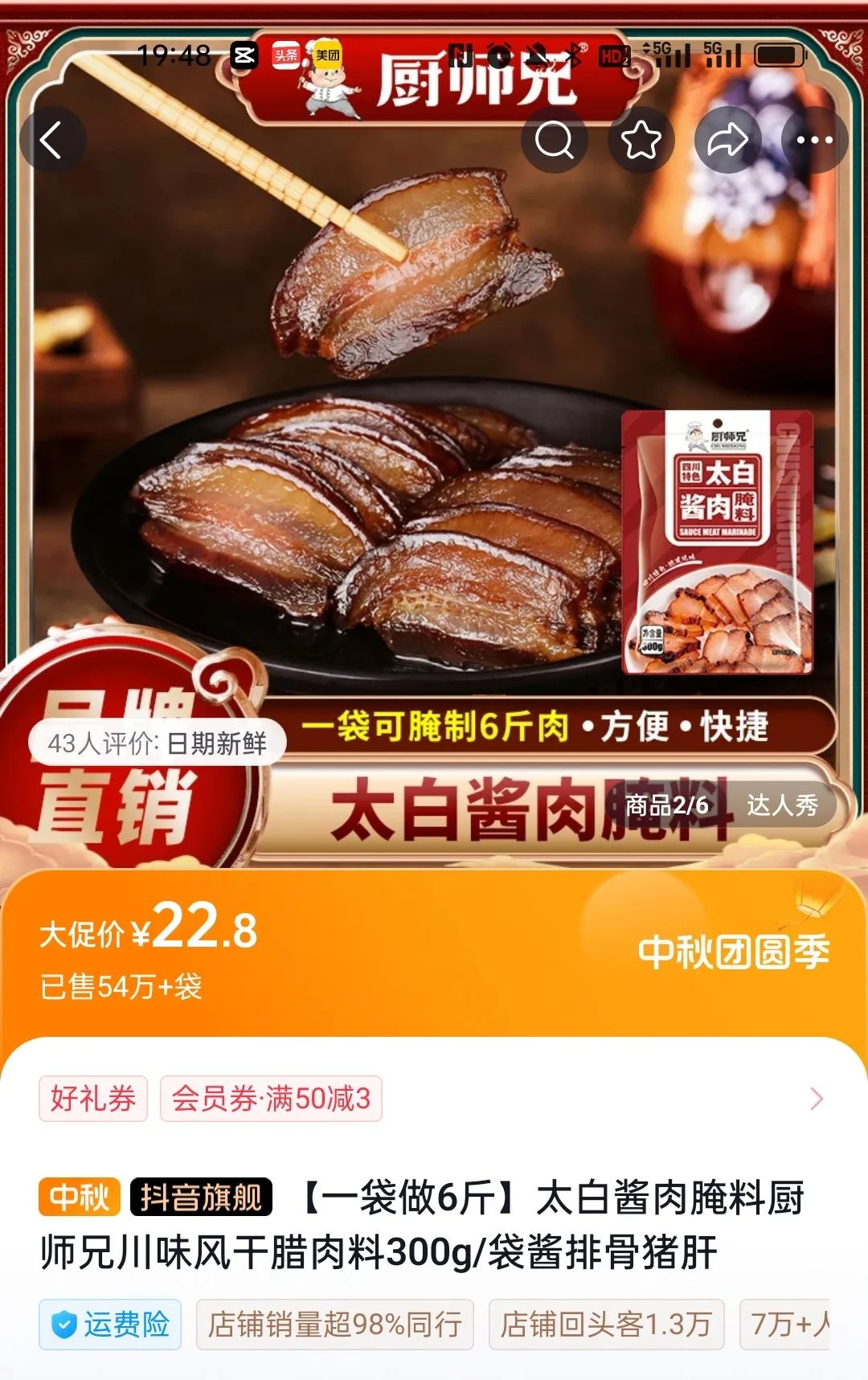The height and width of the screenshot is (1380, 868).
Task: Open the 43人评价 review bubble
Action: coord(158,743)
